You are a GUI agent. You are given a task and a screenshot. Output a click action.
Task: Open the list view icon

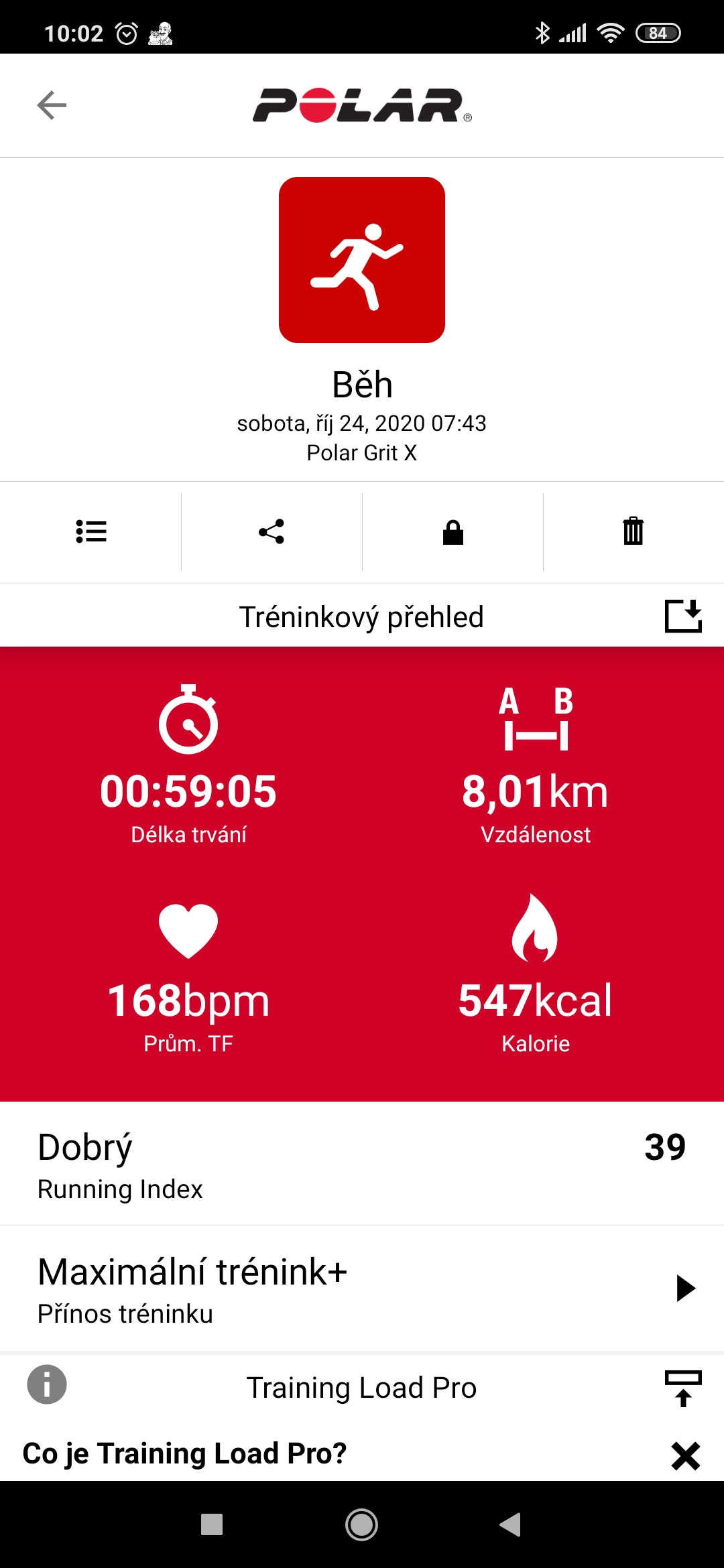[91, 531]
